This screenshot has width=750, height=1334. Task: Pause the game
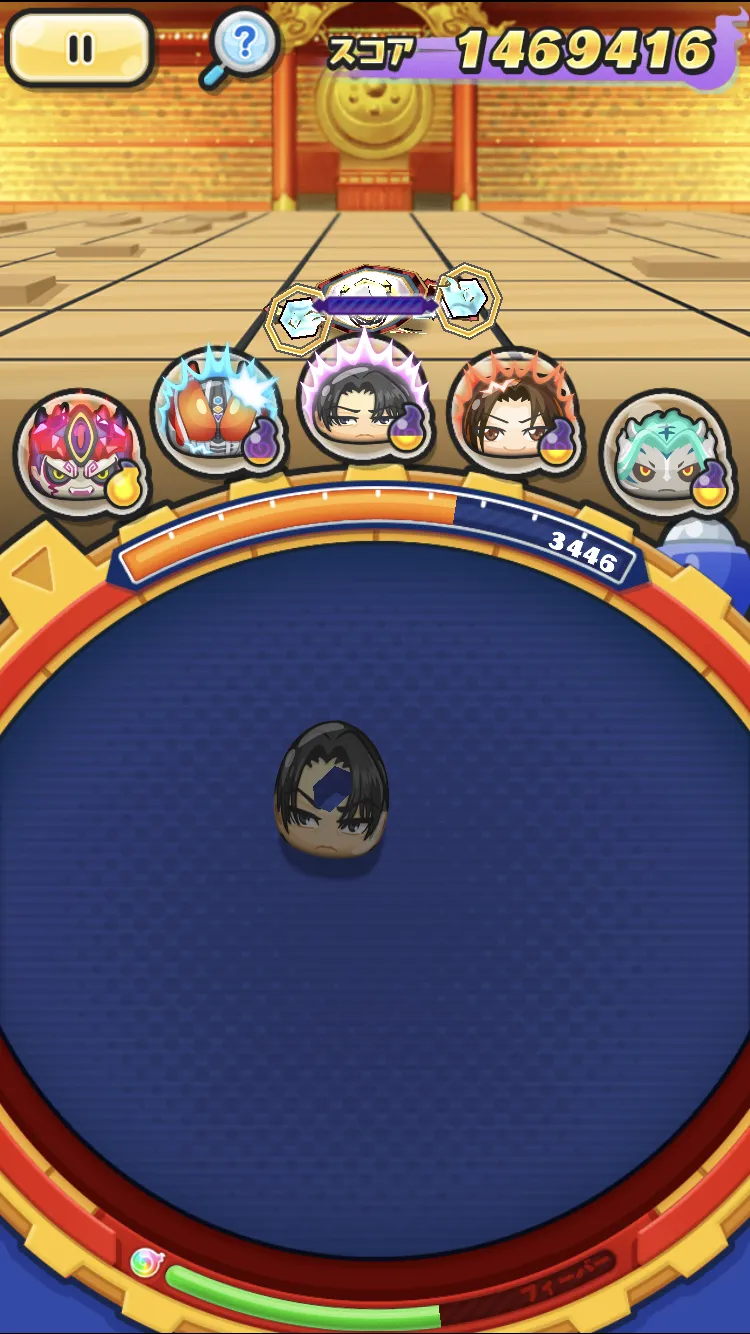[x=79, y=48]
